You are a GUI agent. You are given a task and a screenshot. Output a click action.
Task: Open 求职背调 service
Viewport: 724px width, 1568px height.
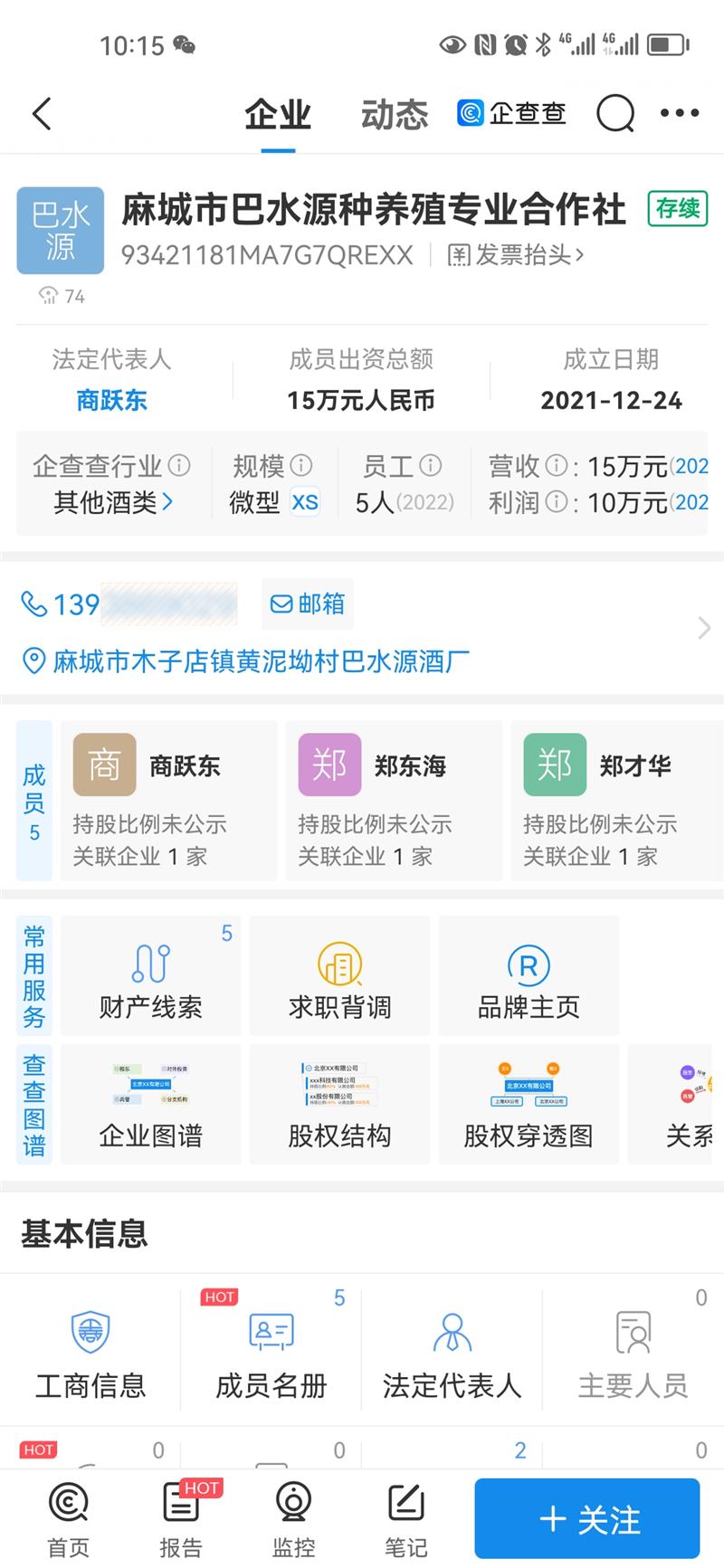coord(339,975)
